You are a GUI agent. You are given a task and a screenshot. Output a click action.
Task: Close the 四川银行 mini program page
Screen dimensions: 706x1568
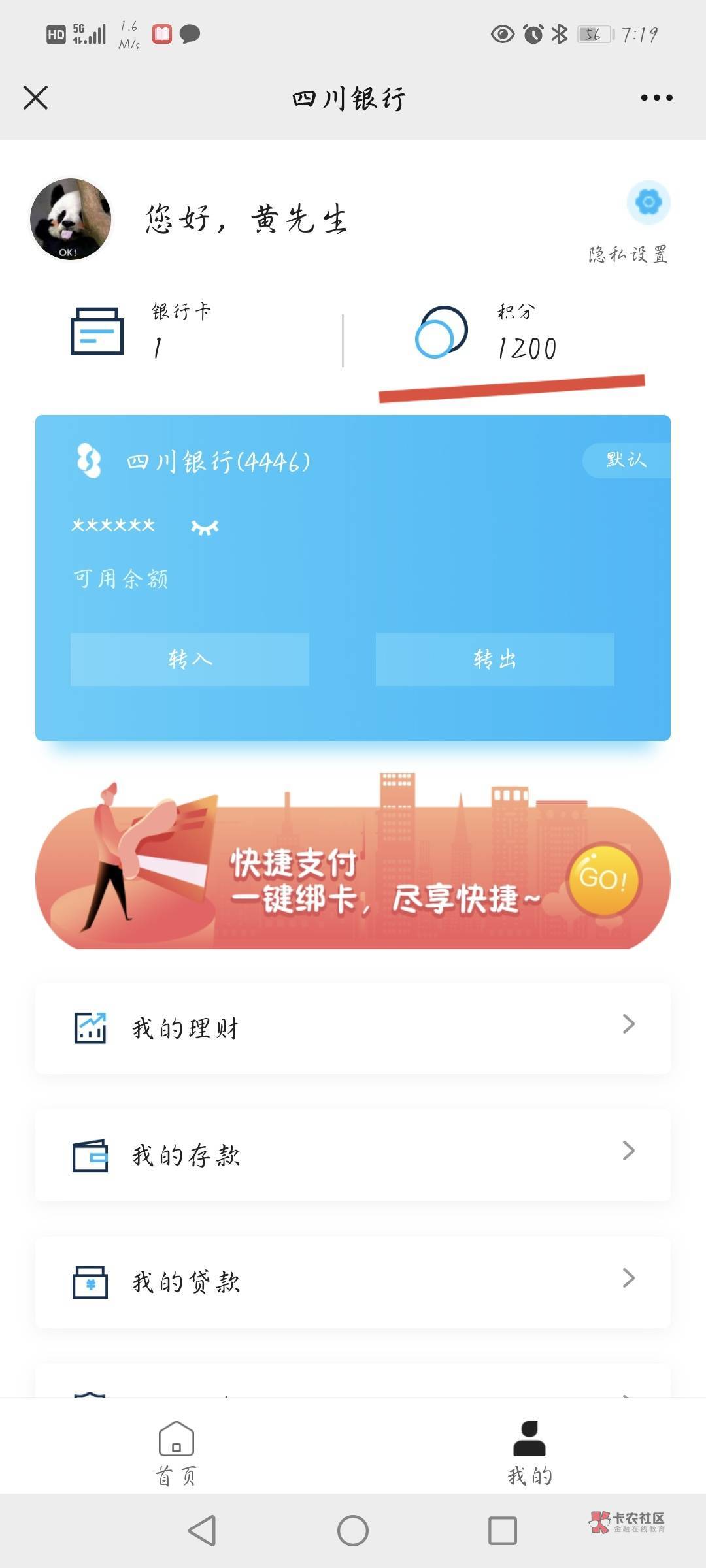pos(35,98)
